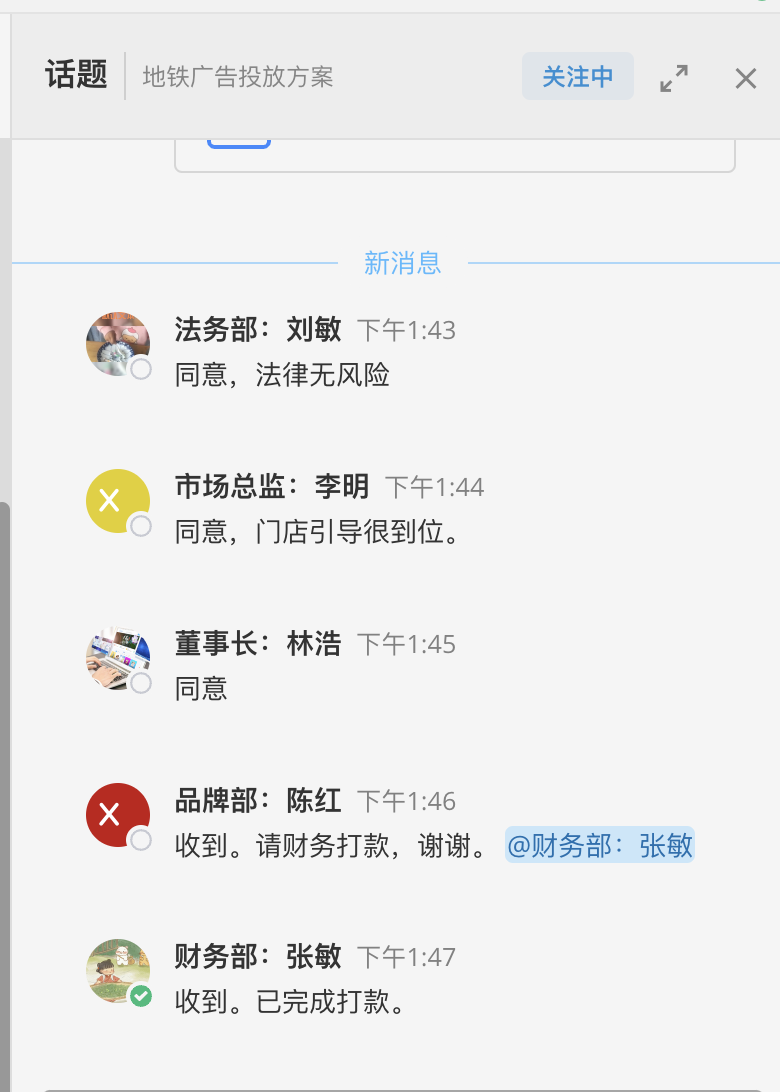Tap the @财务部：张敏 mention link
The height and width of the screenshot is (1092, 780).
[599, 845]
